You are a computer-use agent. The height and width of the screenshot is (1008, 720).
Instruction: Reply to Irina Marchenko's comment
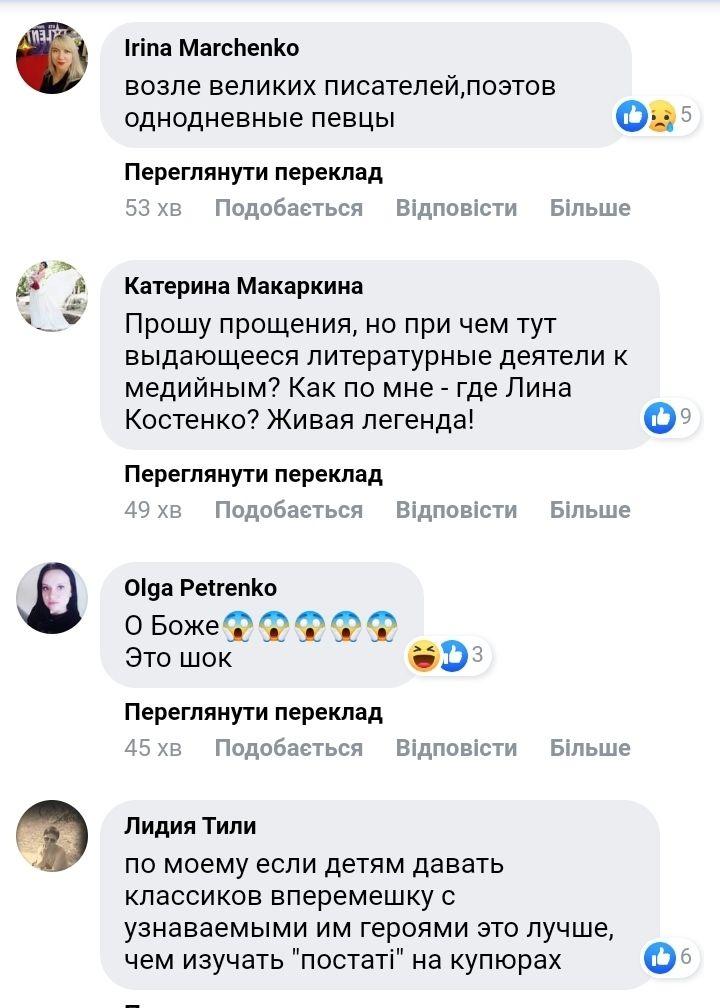[x=456, y=208]
